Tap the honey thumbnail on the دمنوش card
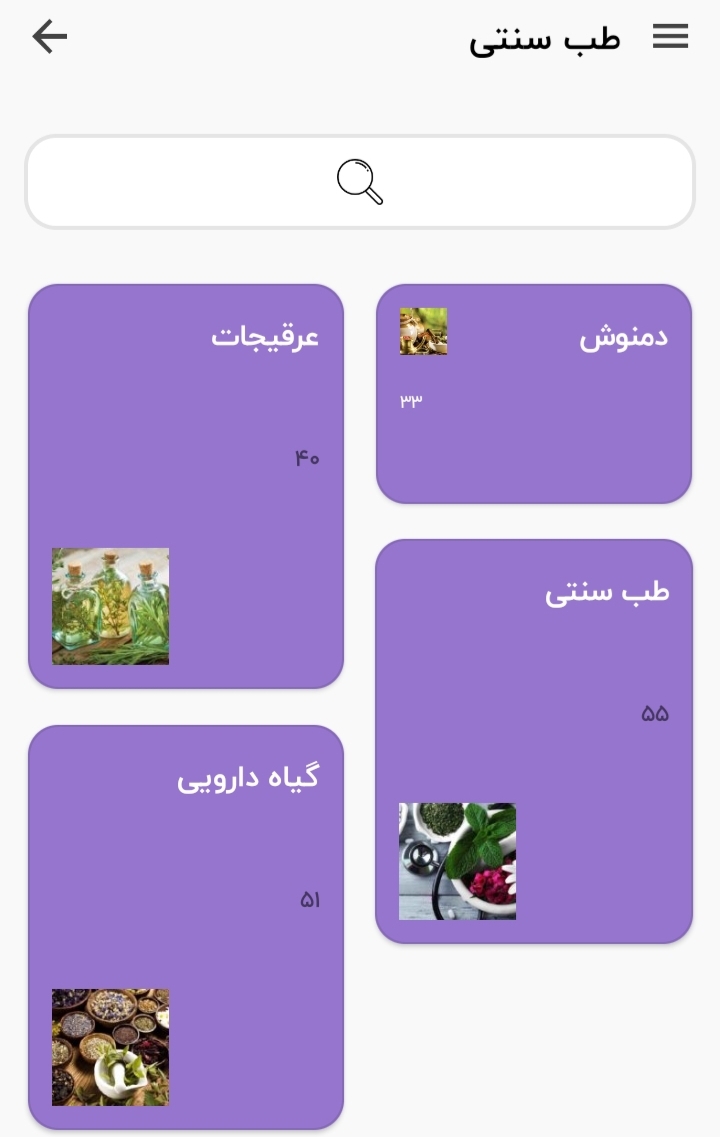Image resolution: width=720 pixels, height=1137 pixels. pos(423,332)
